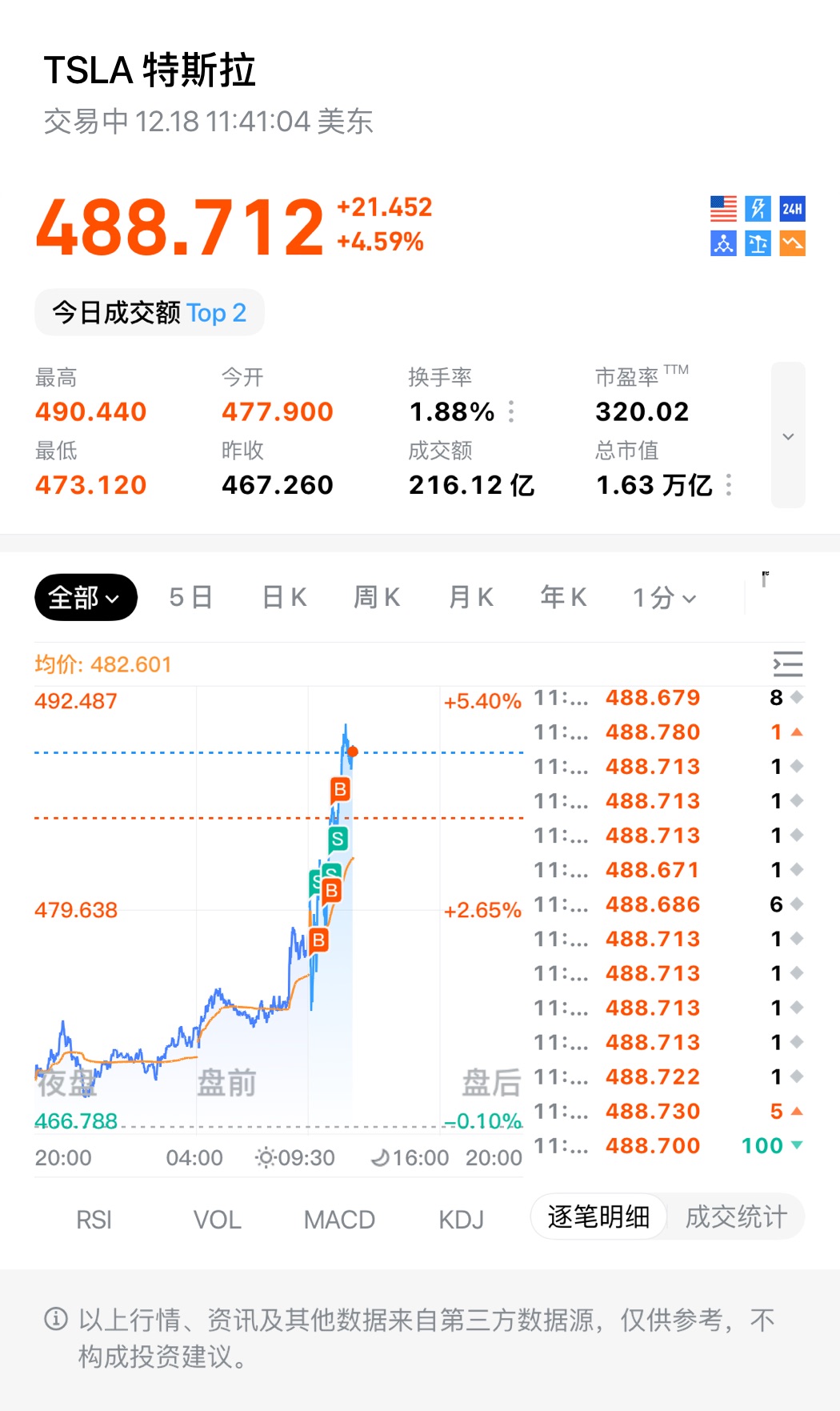
Task: Open 换手率 more options dots
Action: coord(511,411)
